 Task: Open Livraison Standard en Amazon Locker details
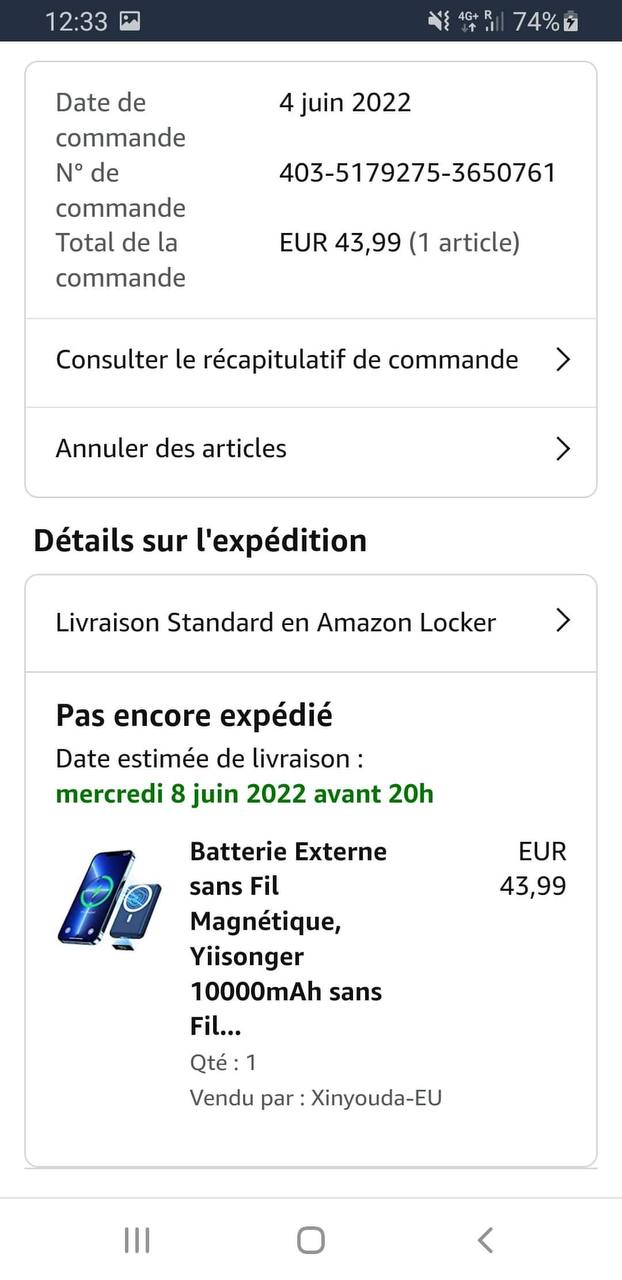click(x=310, y=623)
